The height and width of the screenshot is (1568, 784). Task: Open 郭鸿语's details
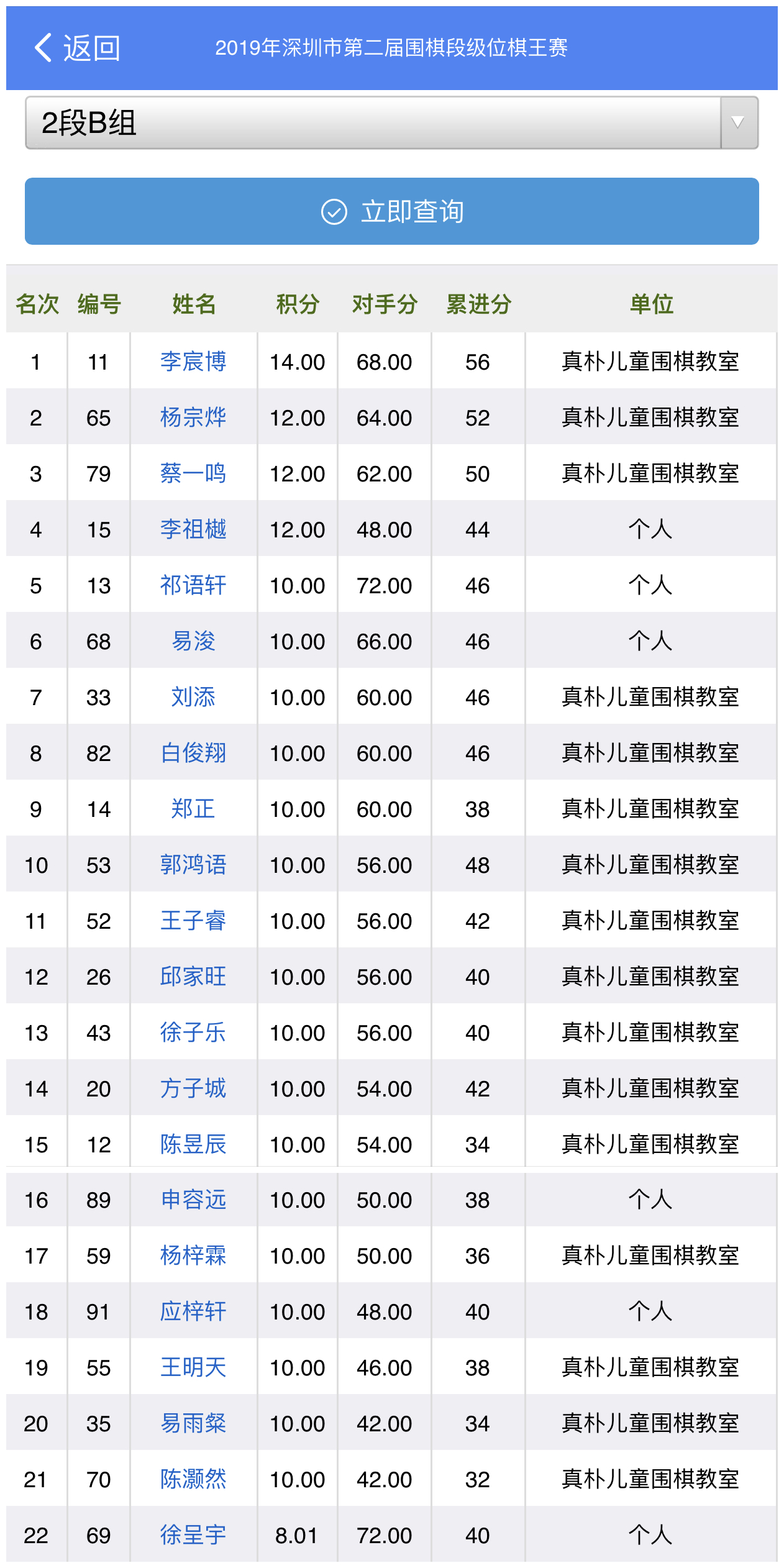click(193, 865)
